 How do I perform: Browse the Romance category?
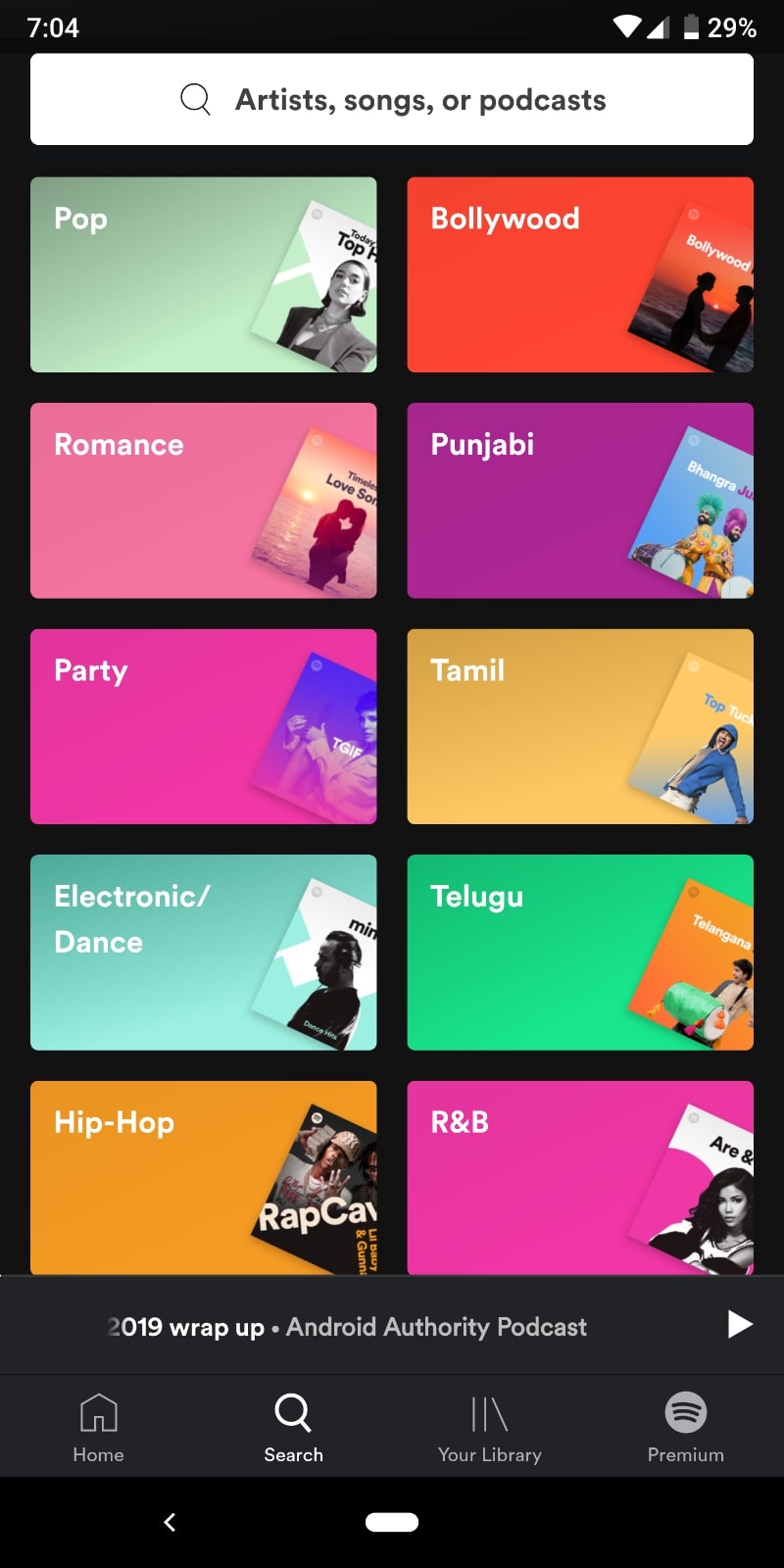pyautogui.click(x=204, y=501)
